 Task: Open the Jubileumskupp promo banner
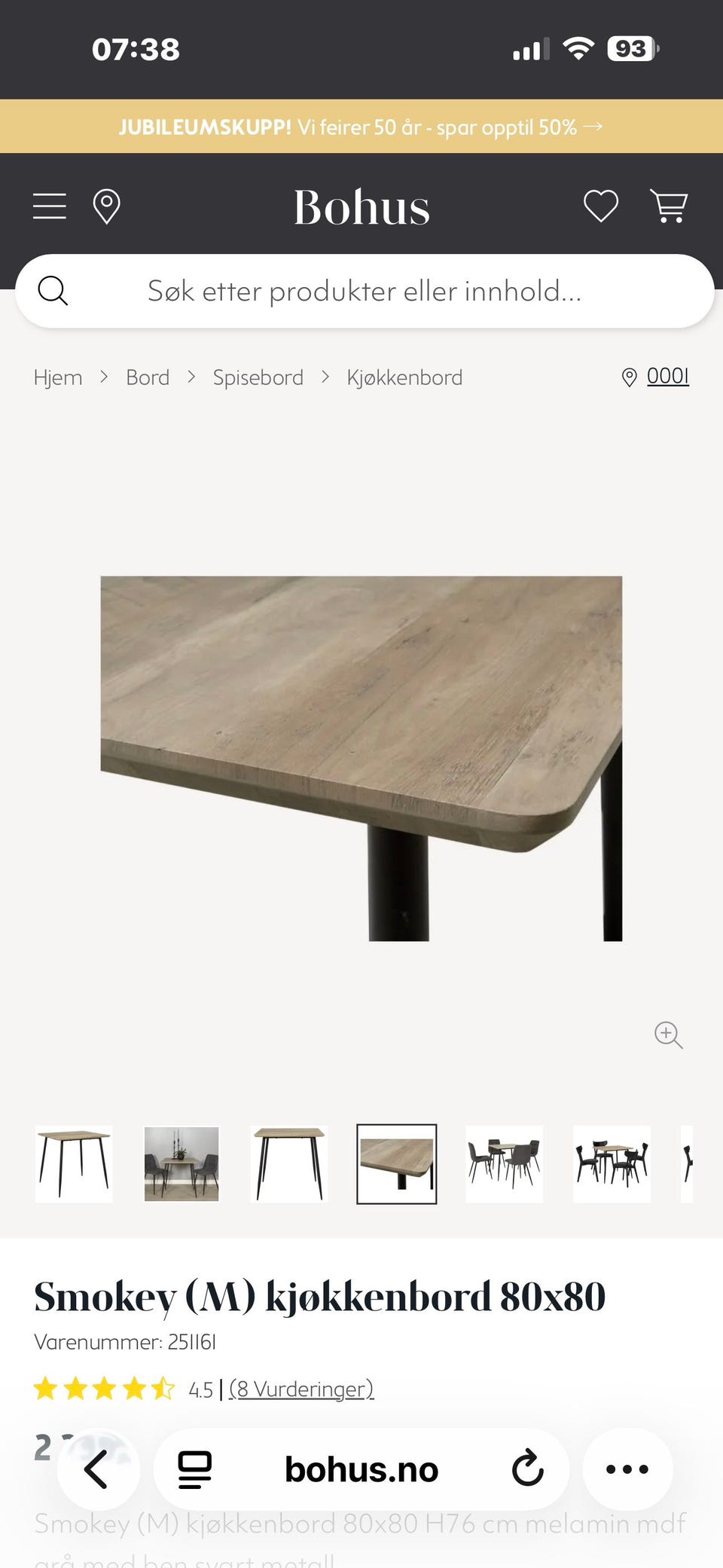point(361,127)
